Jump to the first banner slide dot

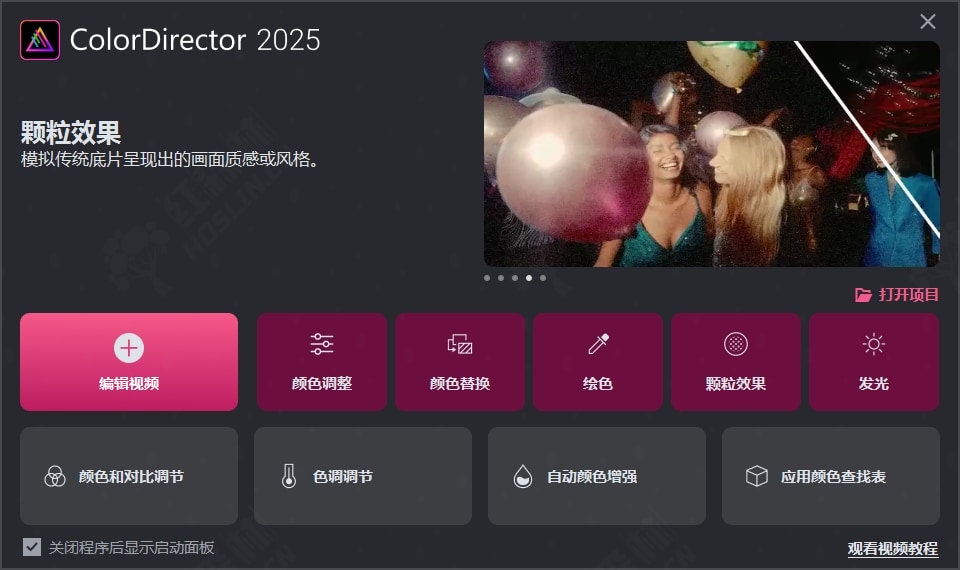coord(487,278)
